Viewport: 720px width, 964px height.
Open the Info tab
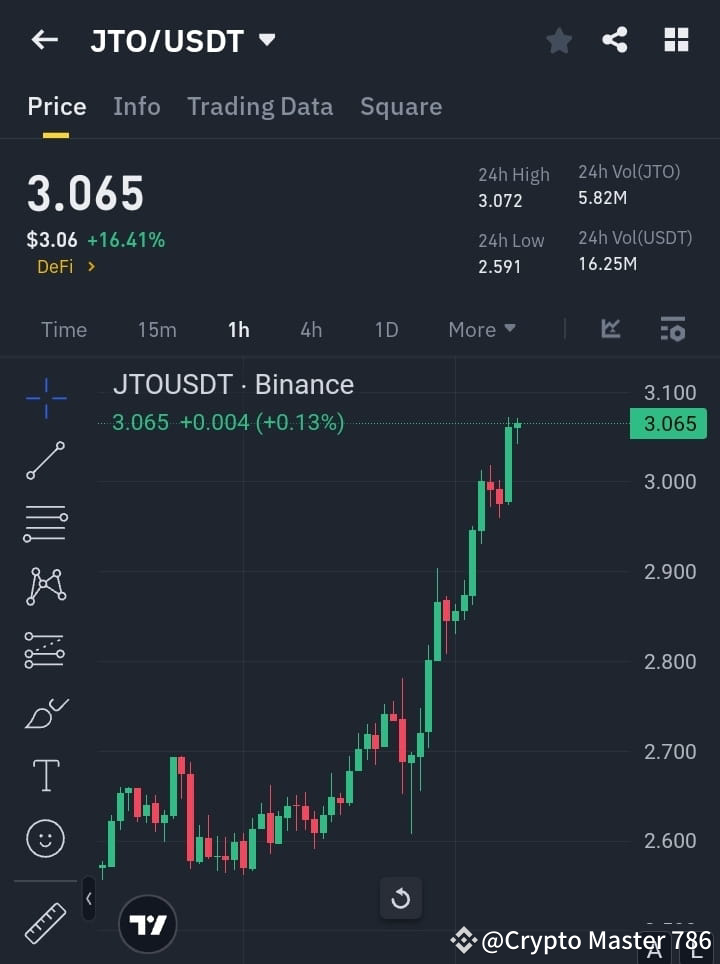coord(137,106)
